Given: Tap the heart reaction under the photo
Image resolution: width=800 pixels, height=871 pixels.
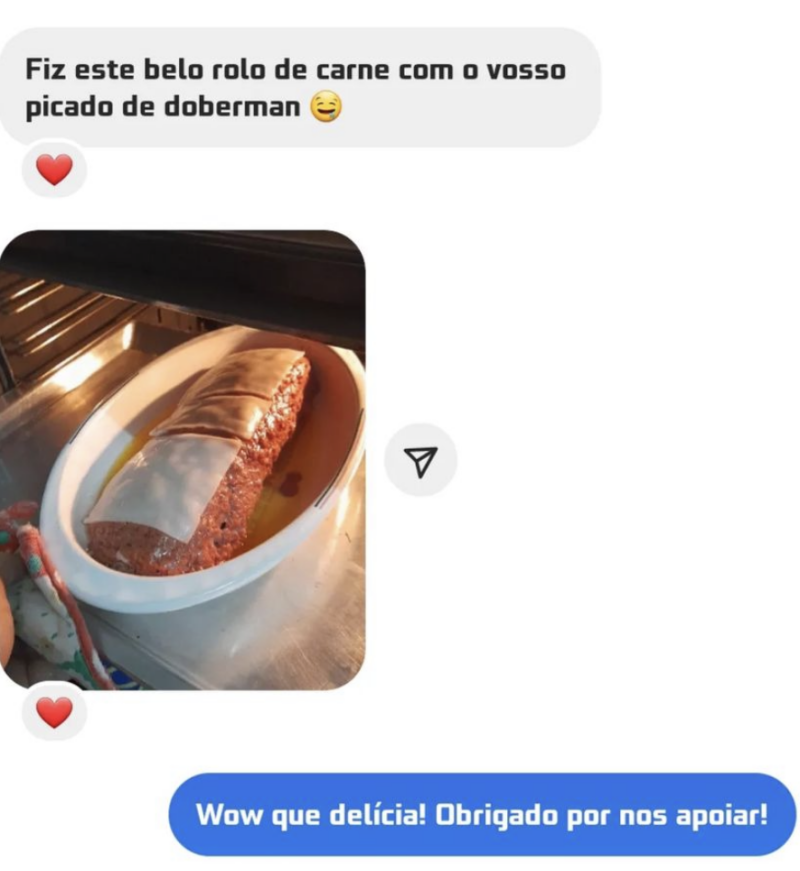Looking at the screenshot, I should 54,712.
